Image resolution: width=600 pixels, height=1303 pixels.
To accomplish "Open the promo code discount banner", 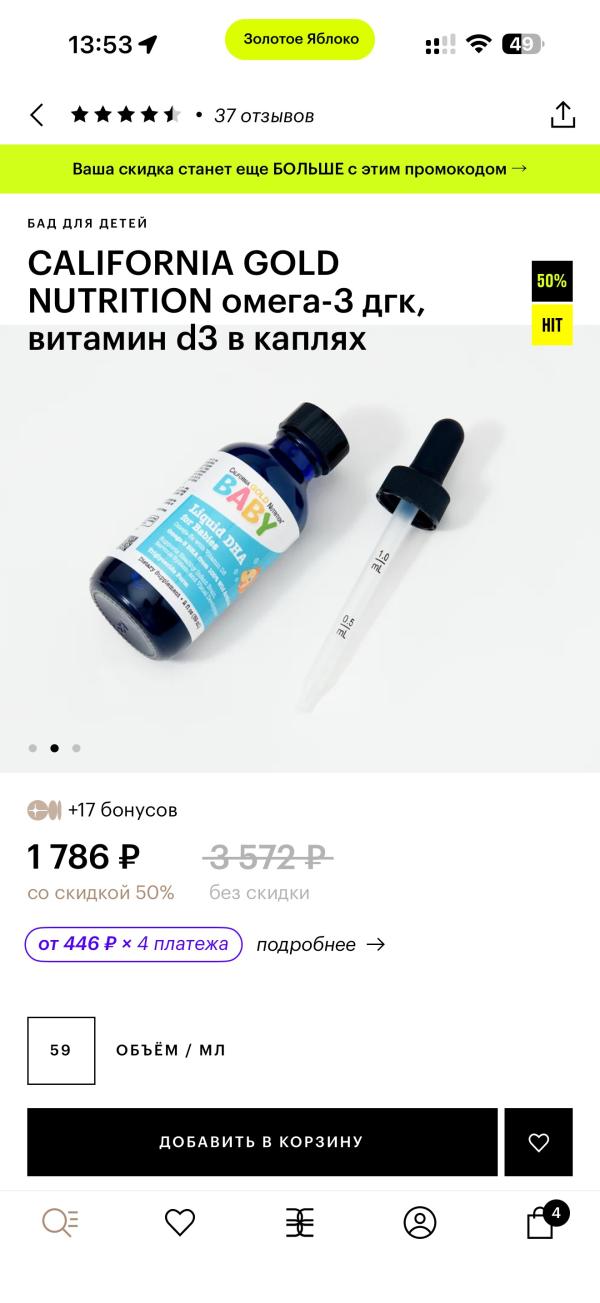I will click(300, 169).
